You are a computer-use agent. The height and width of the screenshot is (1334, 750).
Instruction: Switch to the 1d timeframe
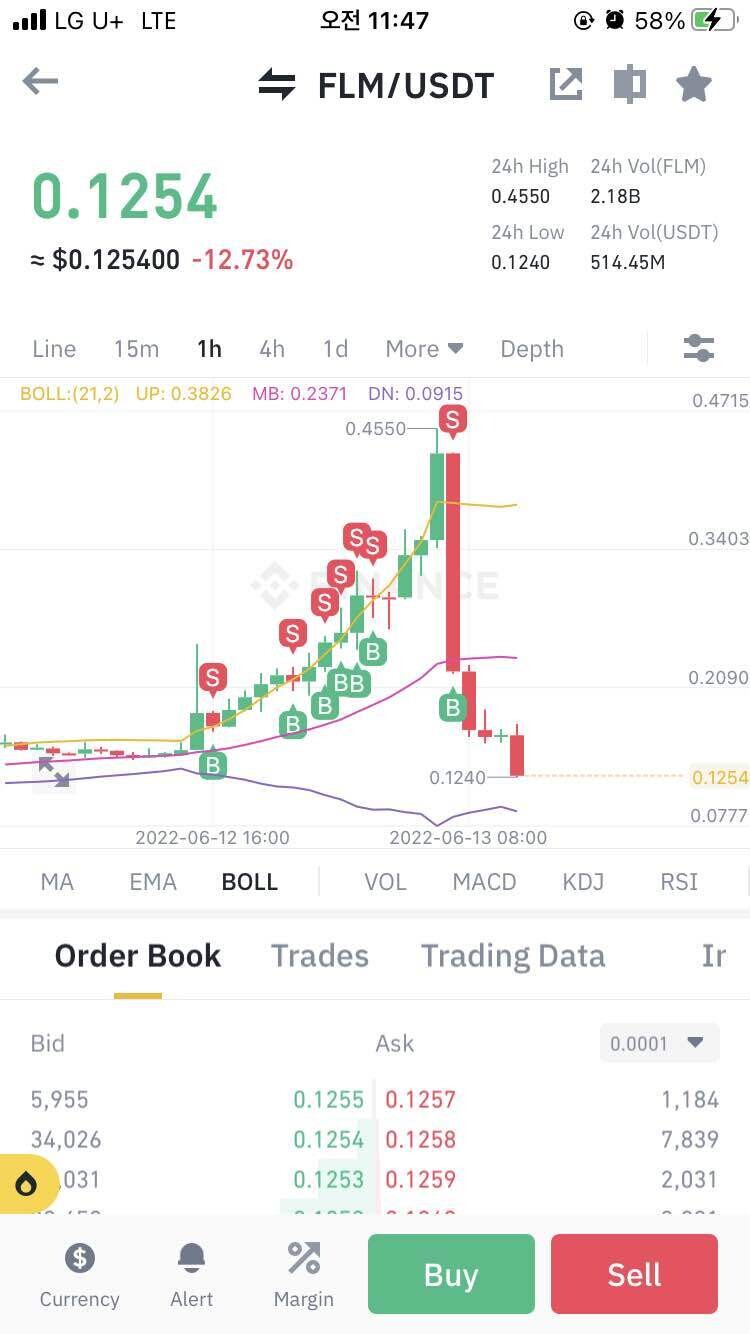coord(335,349)
